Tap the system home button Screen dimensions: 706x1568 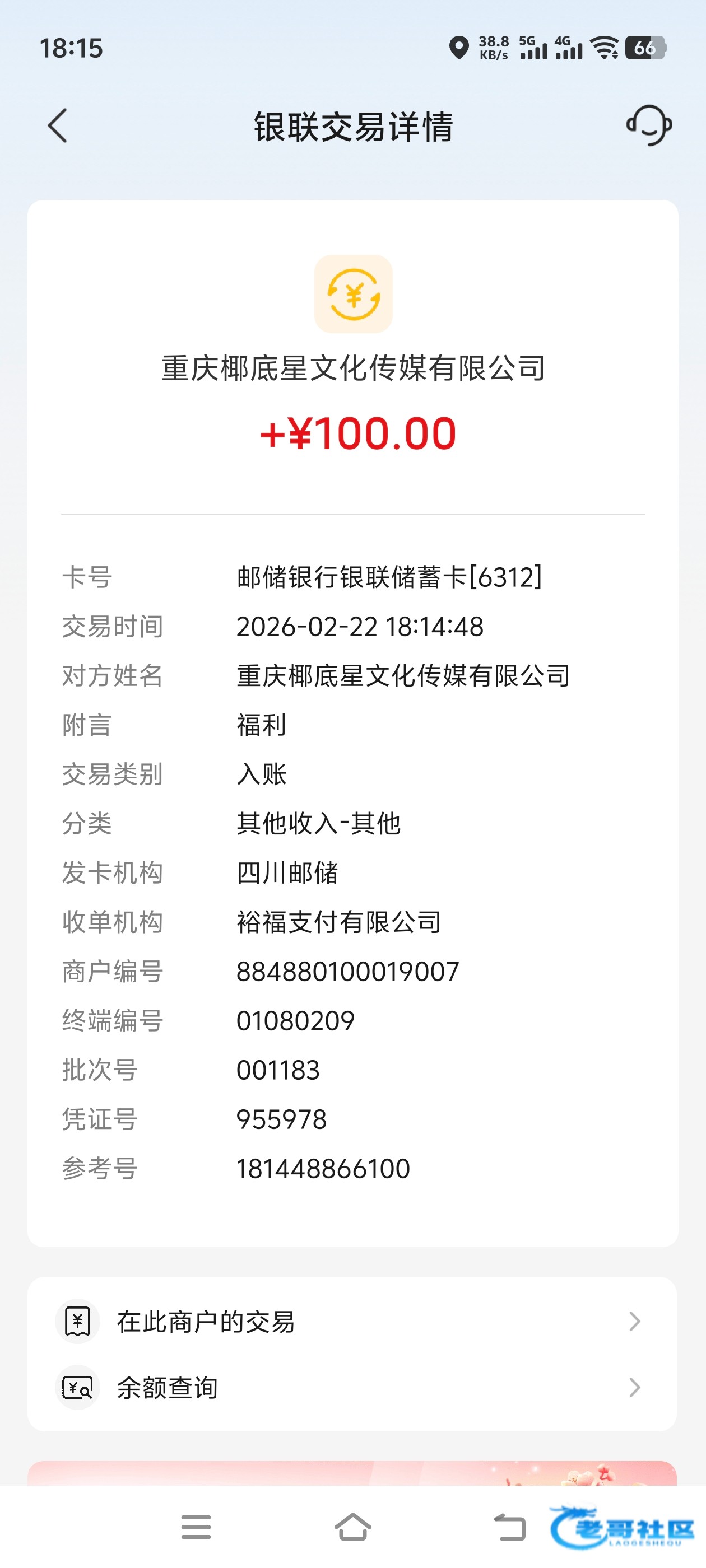352,1527
